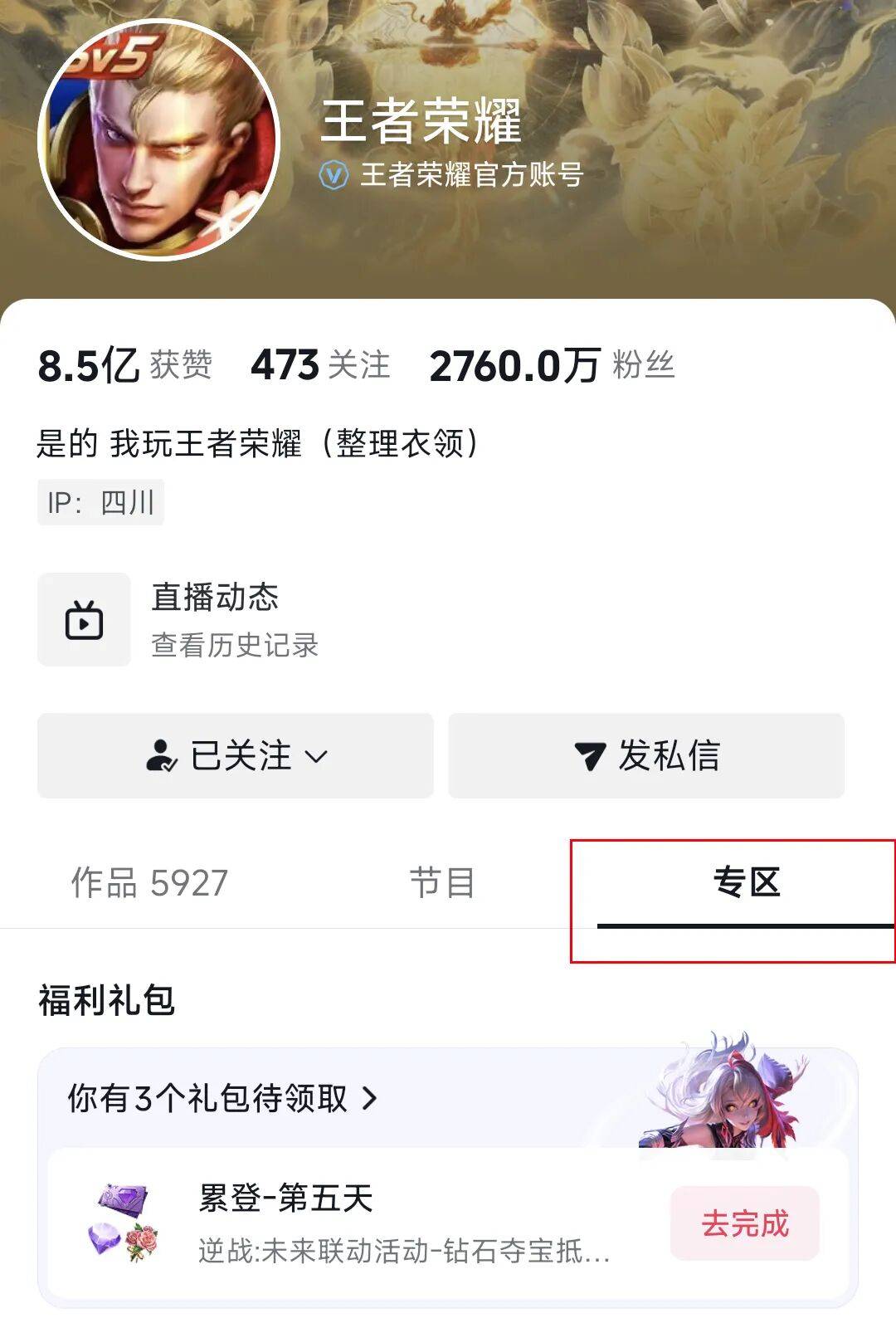
Task: Select the 专区 tab
Action: [x=746, y=882]
